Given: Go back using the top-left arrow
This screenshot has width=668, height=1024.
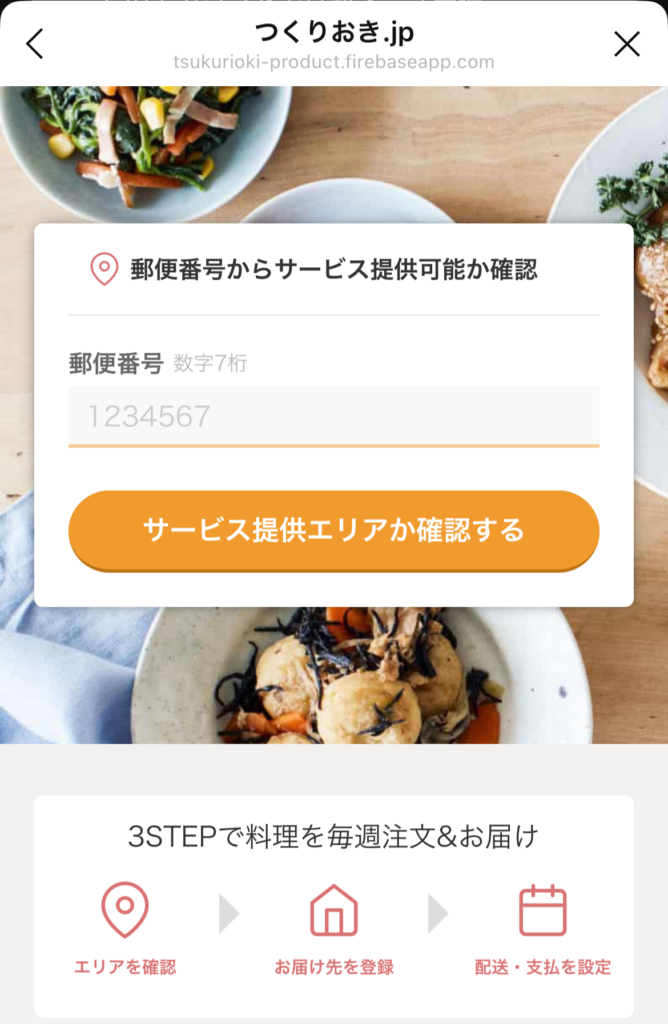Looking at the screenshot, I should point(35,44).
